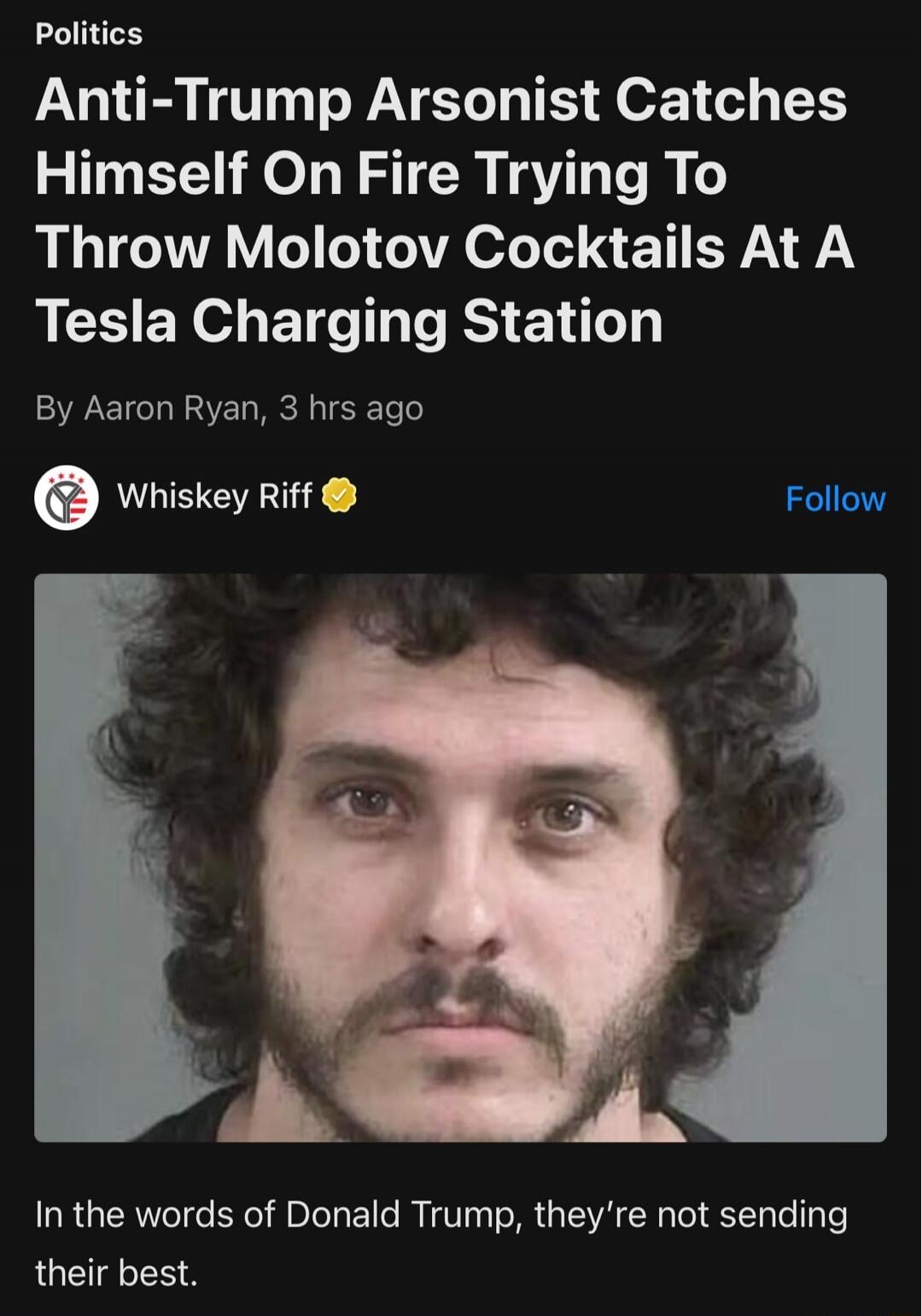Open the Whiskey Riff publisher profile

click(x=213, y=497)
